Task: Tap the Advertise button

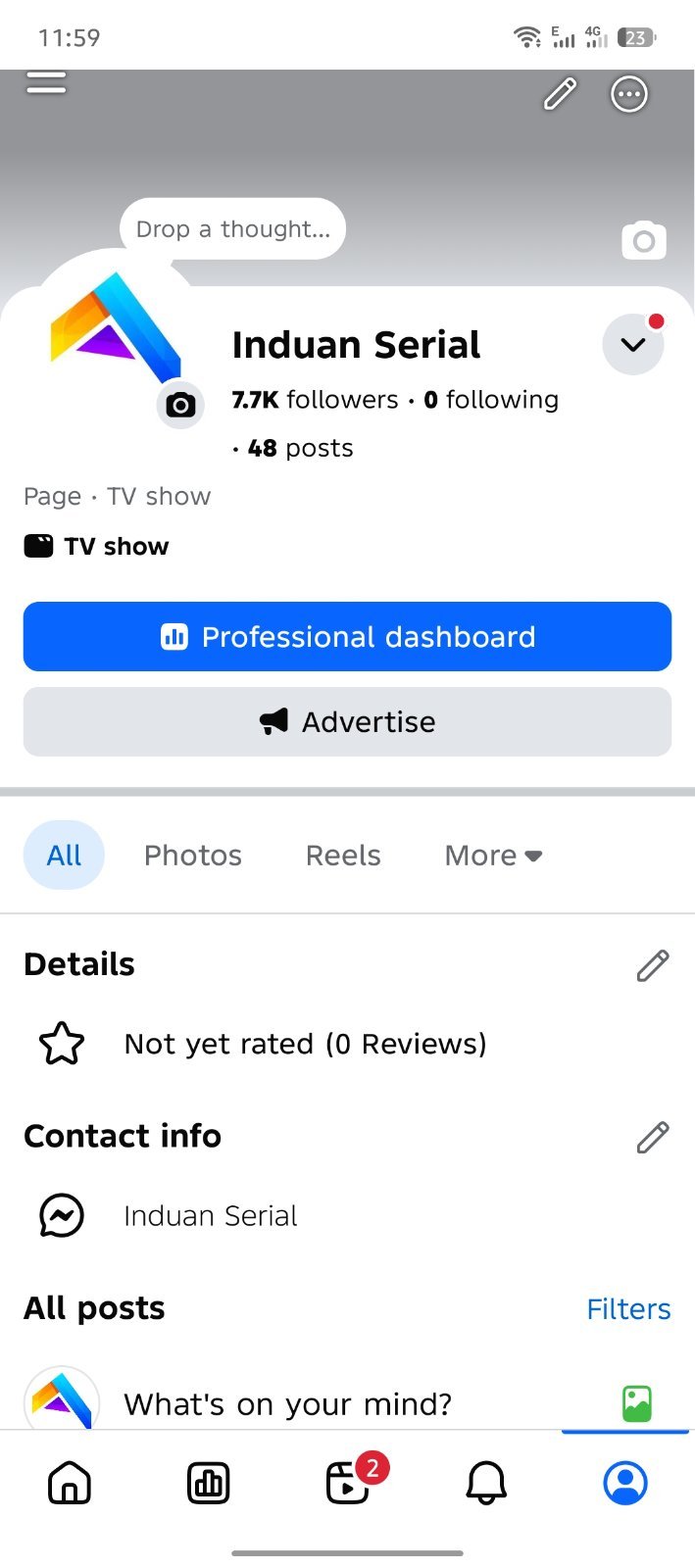Action: pos(347,722)
